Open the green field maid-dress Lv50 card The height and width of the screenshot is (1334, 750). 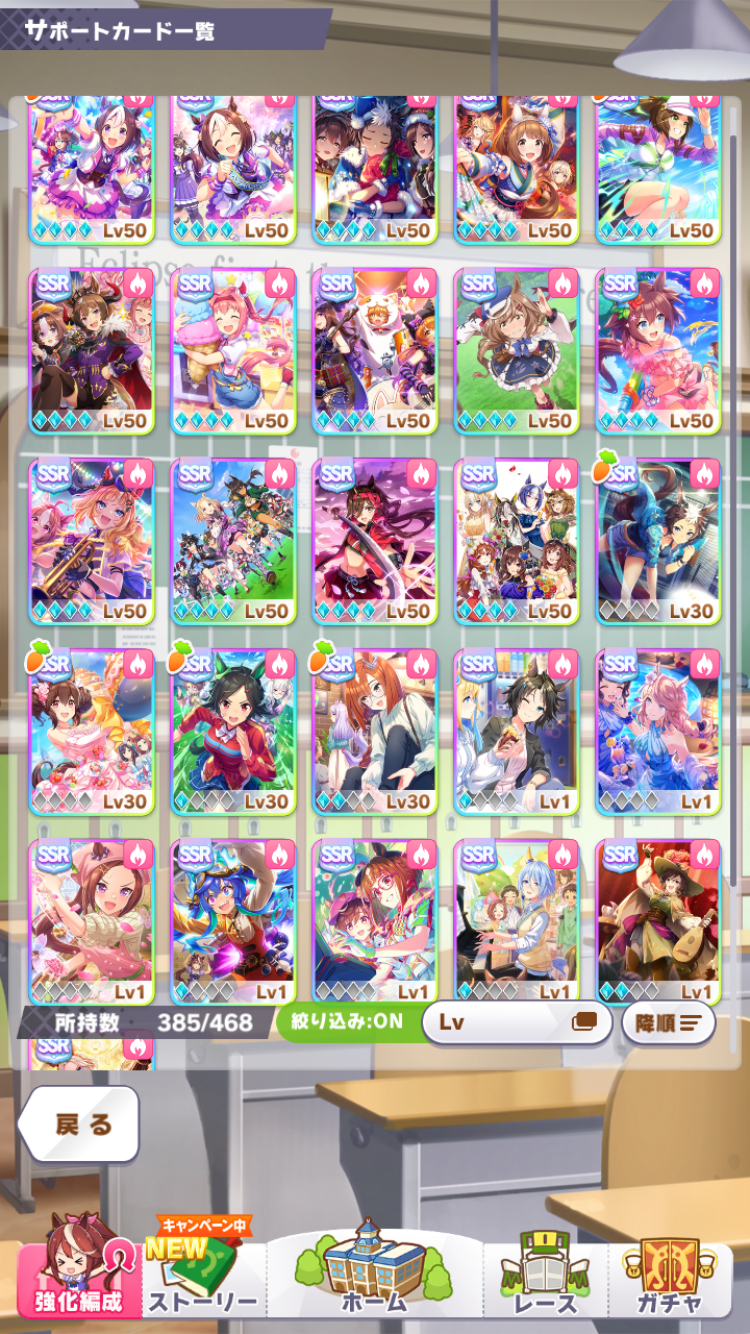pyautogui.click(x=517, y=351)
